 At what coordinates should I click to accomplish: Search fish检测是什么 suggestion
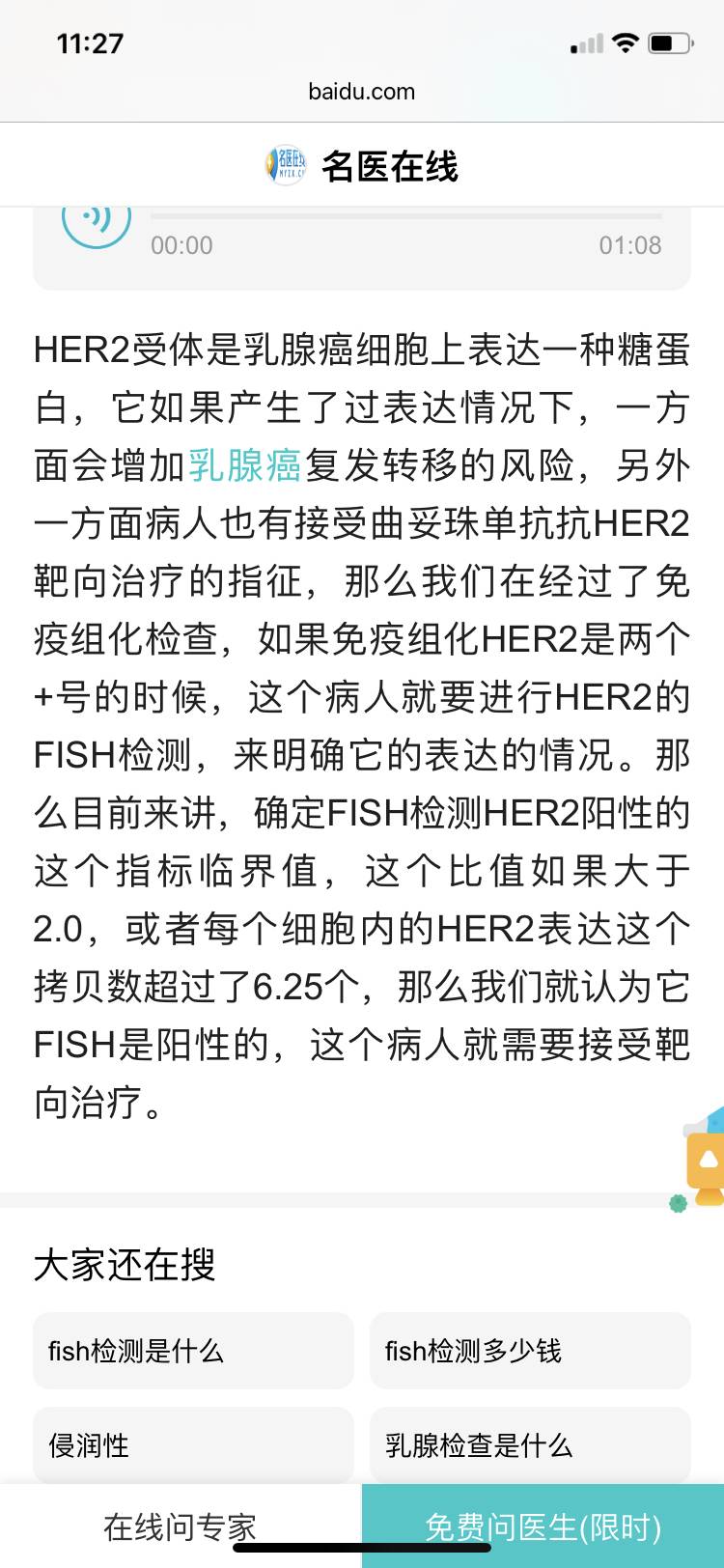193,1351
